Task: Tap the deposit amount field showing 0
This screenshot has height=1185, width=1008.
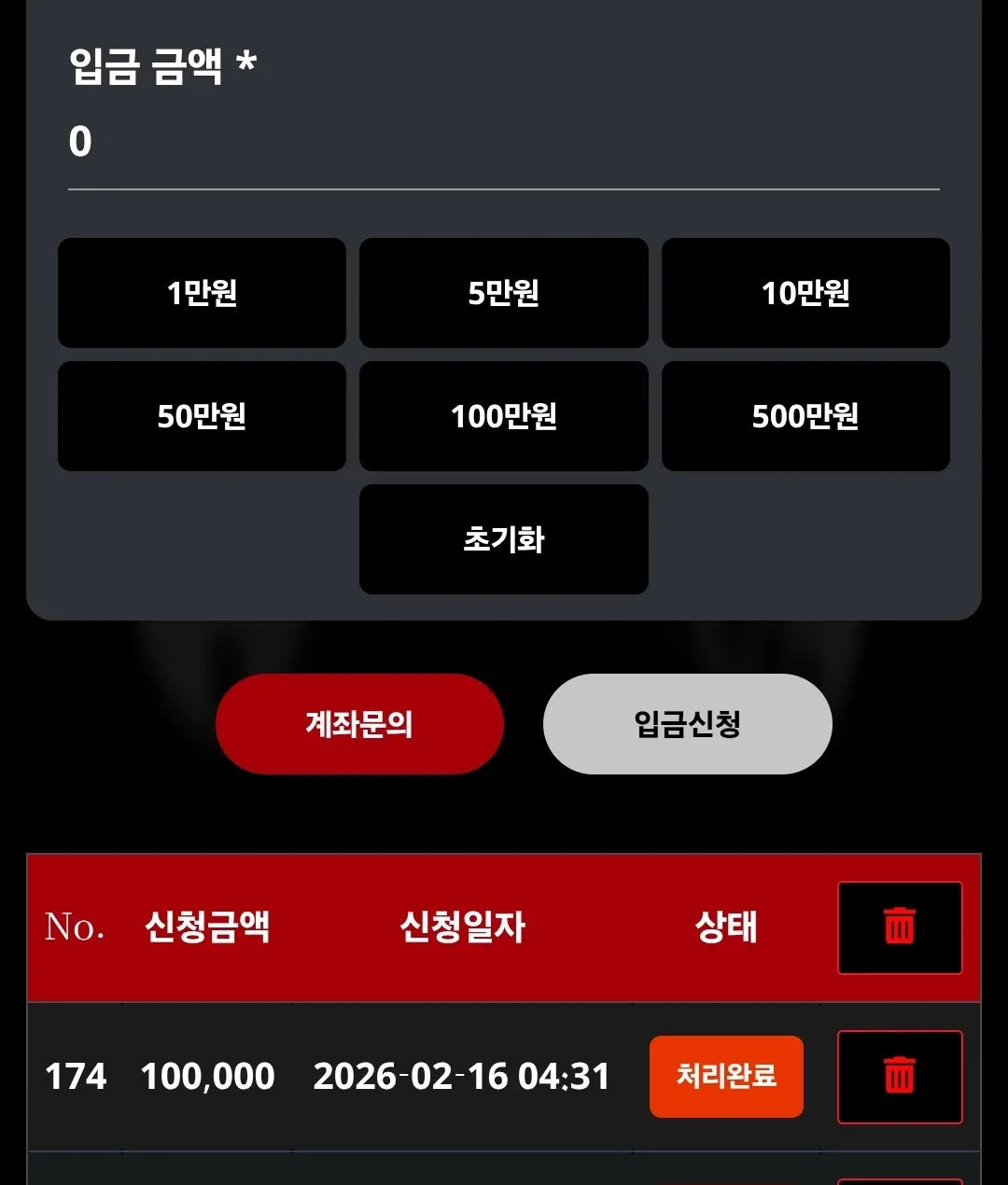Action: [504, 143]
